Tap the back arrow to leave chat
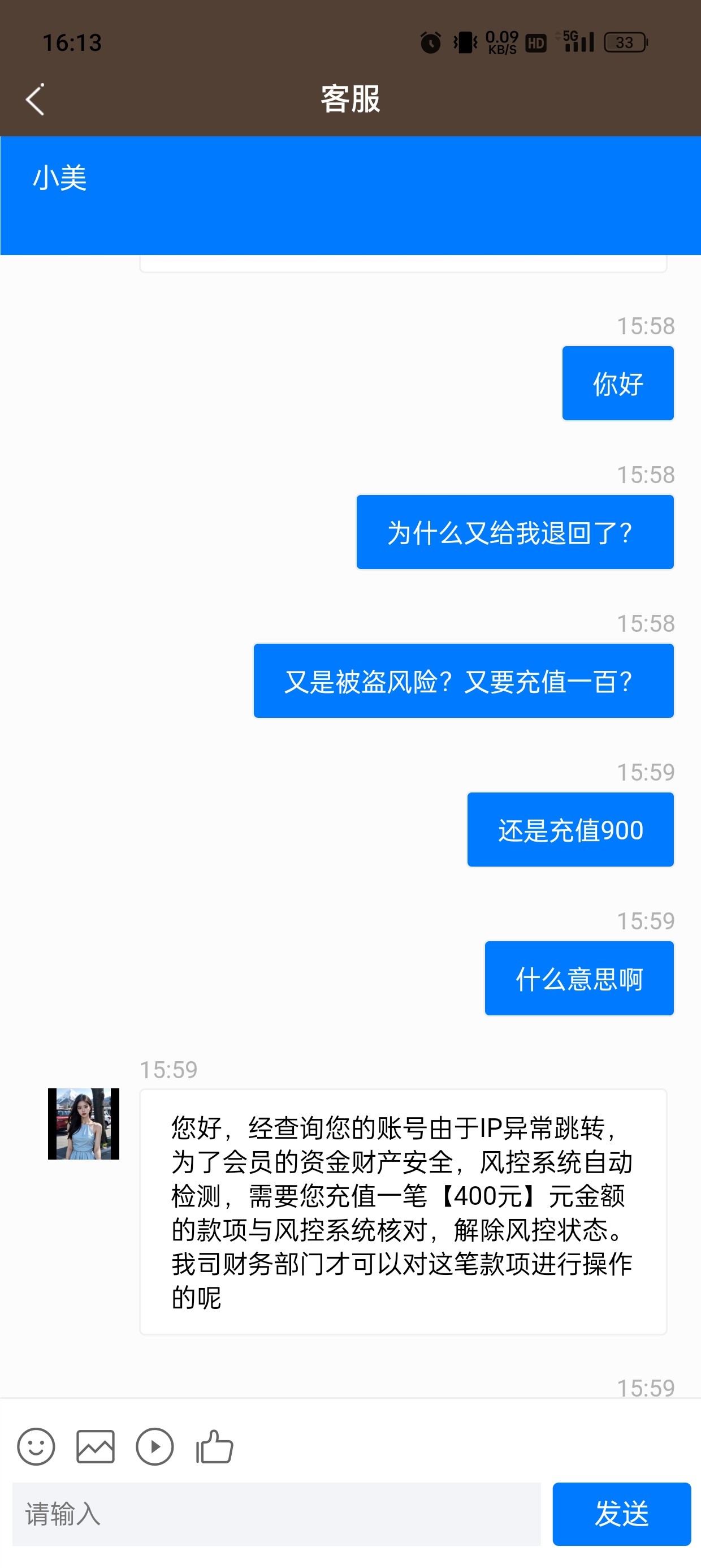The width and height of the screenshot is (701, 1568). tap(34, 100)
